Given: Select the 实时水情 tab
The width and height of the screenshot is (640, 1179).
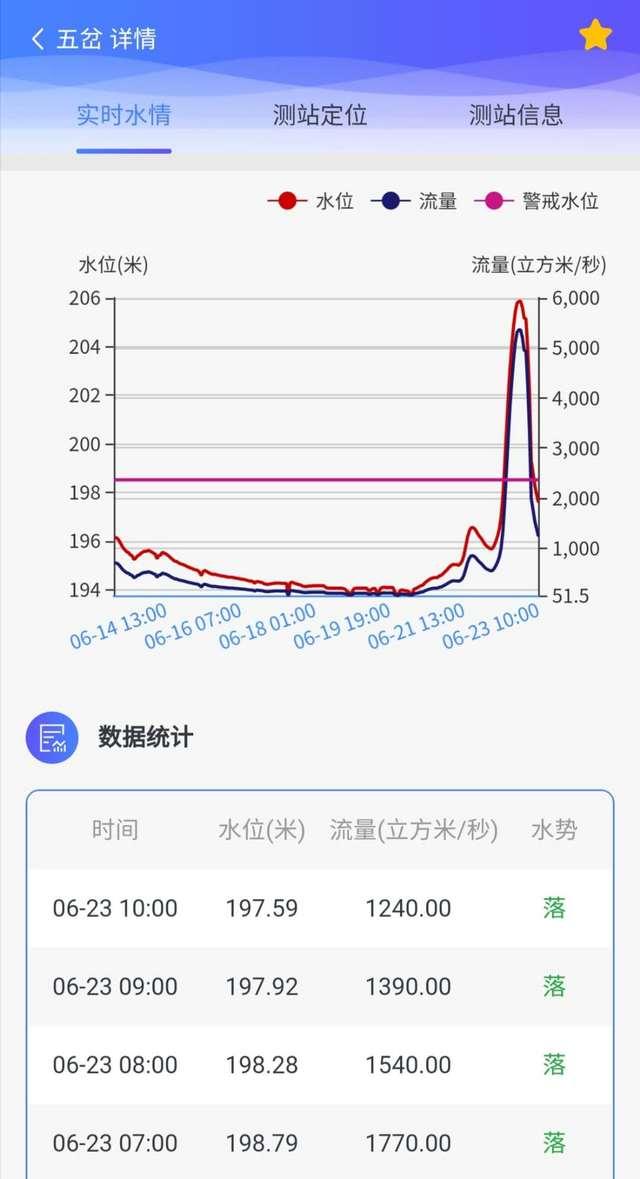Looking at the screenshot, I should click(124, 115).
